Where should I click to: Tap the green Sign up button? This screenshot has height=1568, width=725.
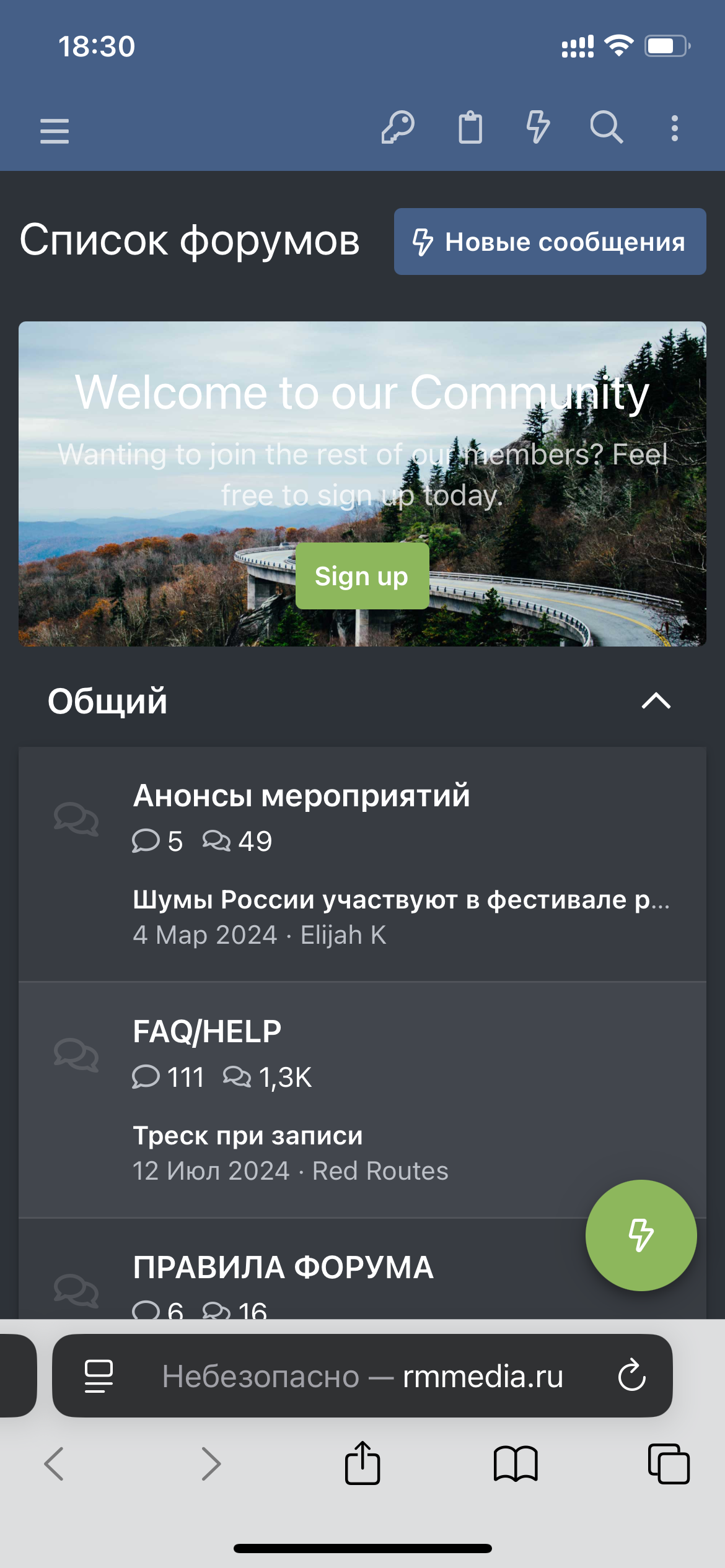(x=362, y=576)
